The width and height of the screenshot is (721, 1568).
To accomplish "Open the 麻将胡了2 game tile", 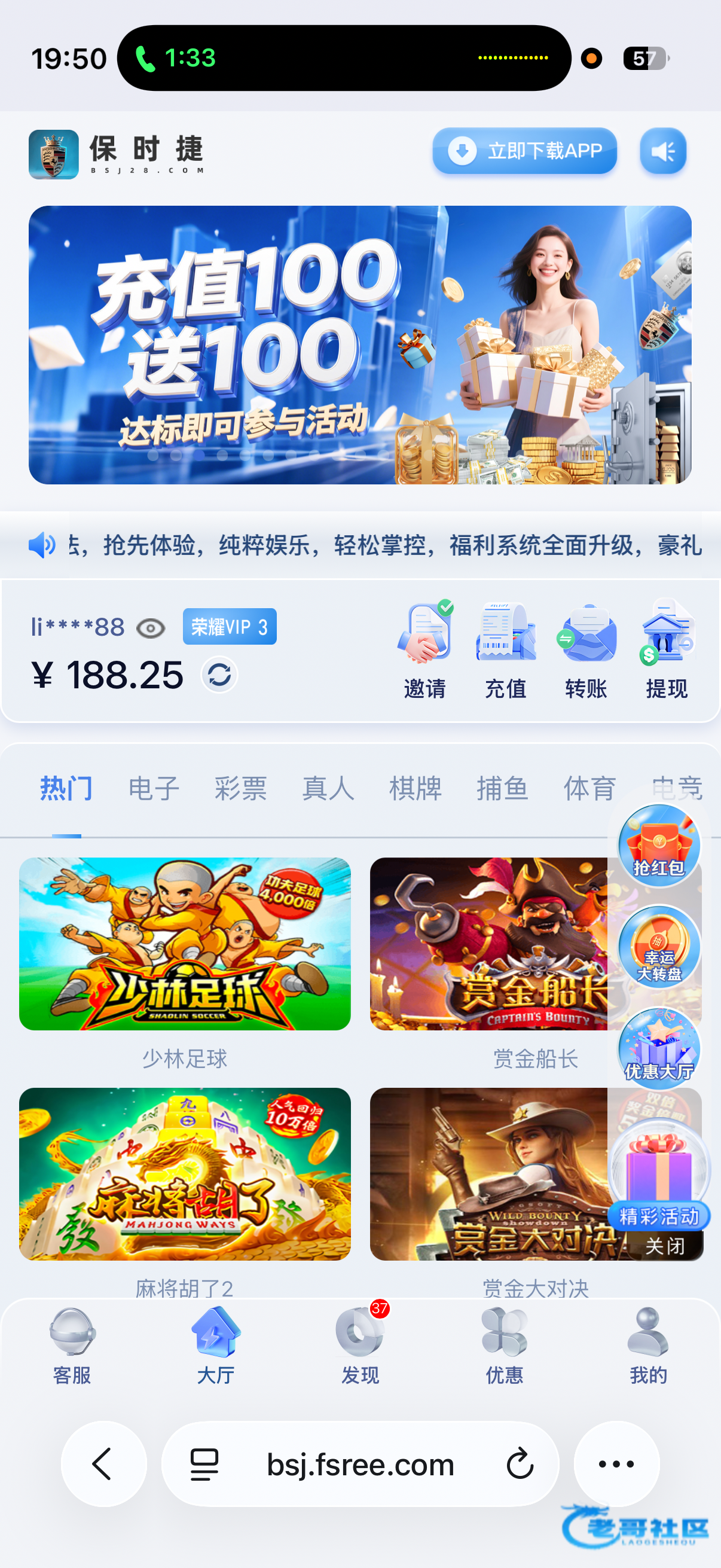I will [x=185, y=1173].
